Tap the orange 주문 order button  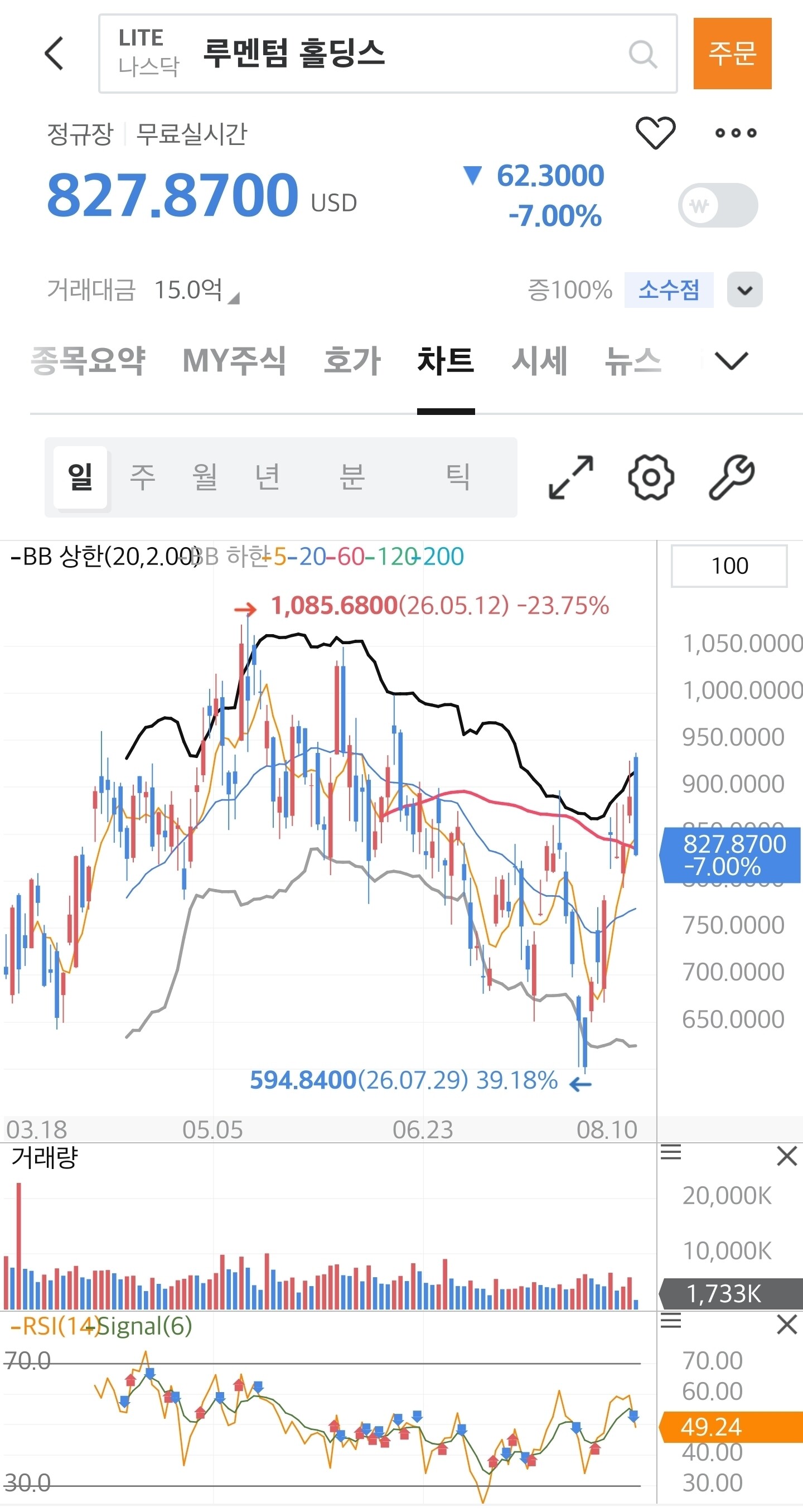[x=732, y=54]
